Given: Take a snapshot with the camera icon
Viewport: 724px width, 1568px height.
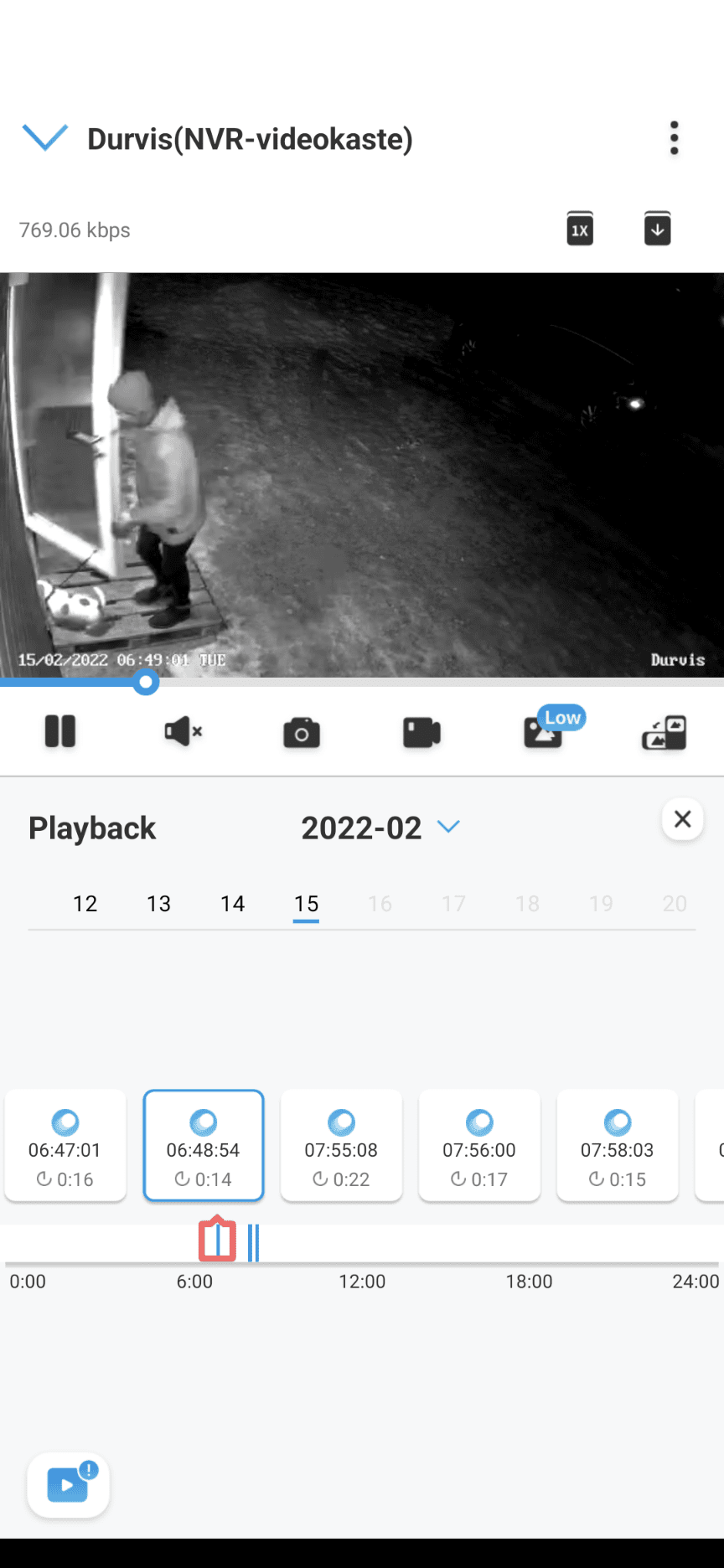Looking at the screenshot, I should 302,732.
